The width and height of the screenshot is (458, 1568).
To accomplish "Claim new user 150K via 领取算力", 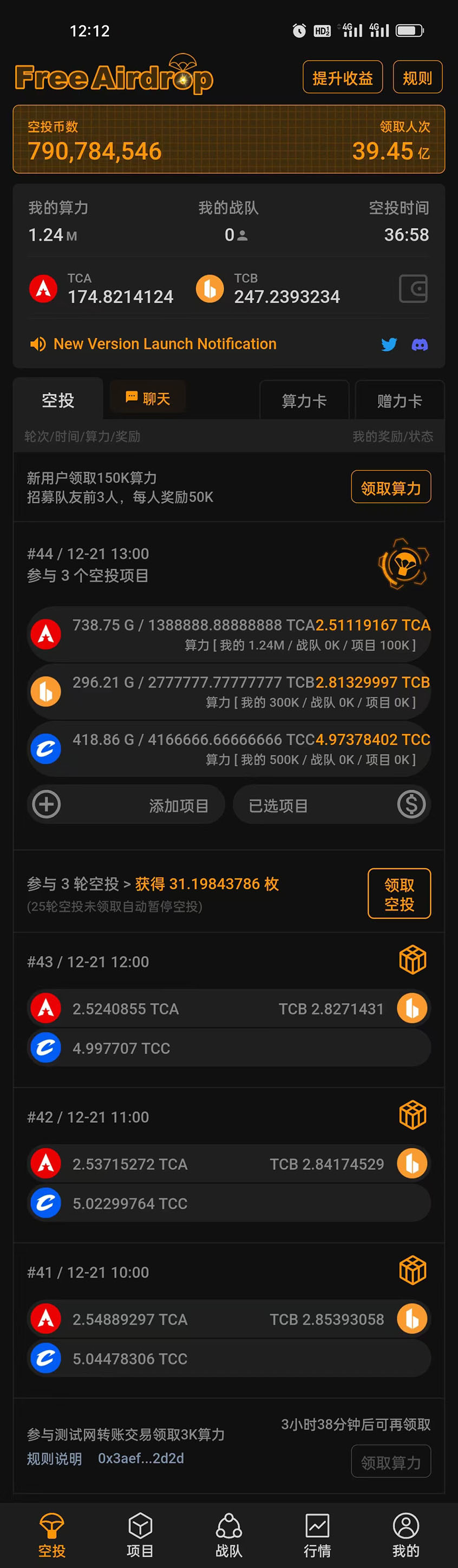I will pyautogui.click(x=390, y=487).
